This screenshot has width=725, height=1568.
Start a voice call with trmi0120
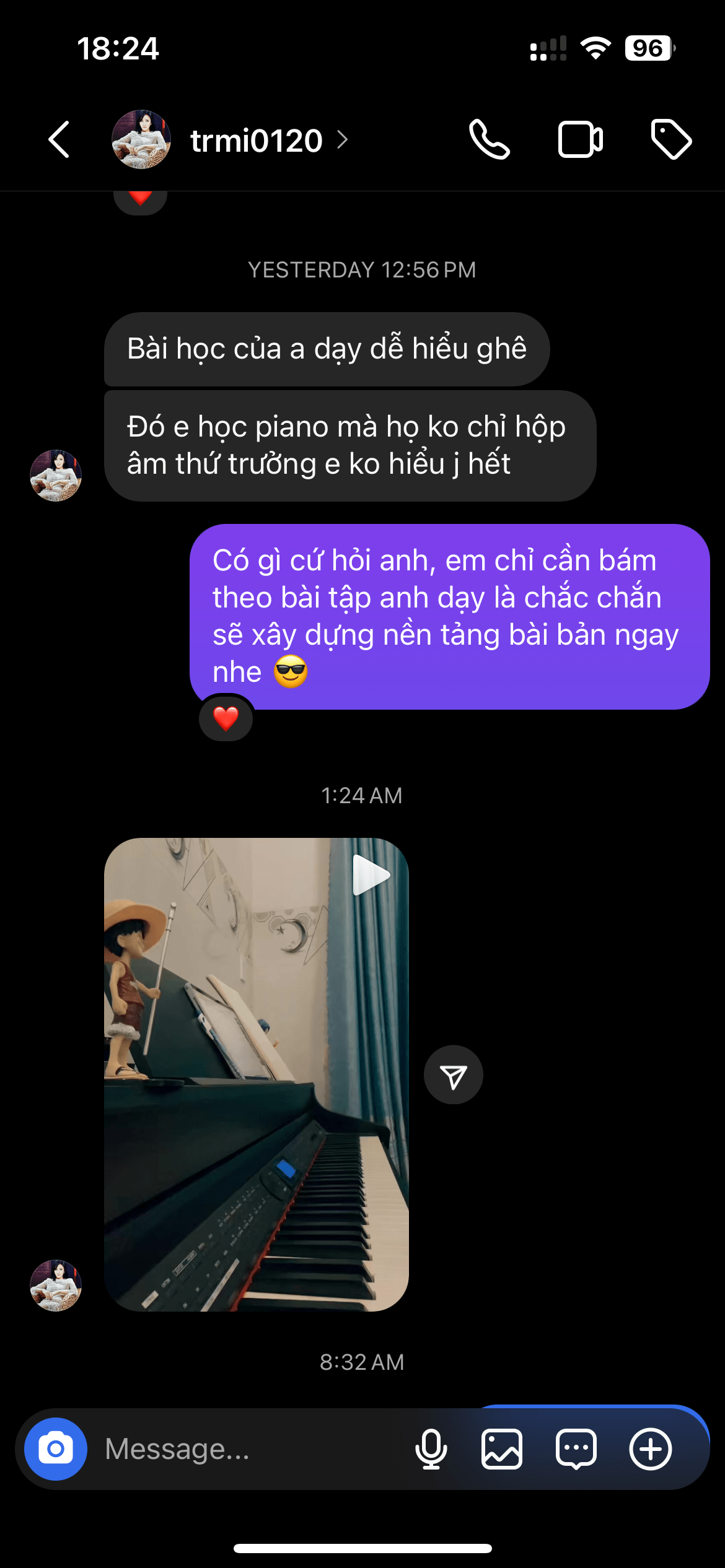click(x=490, y=140)
